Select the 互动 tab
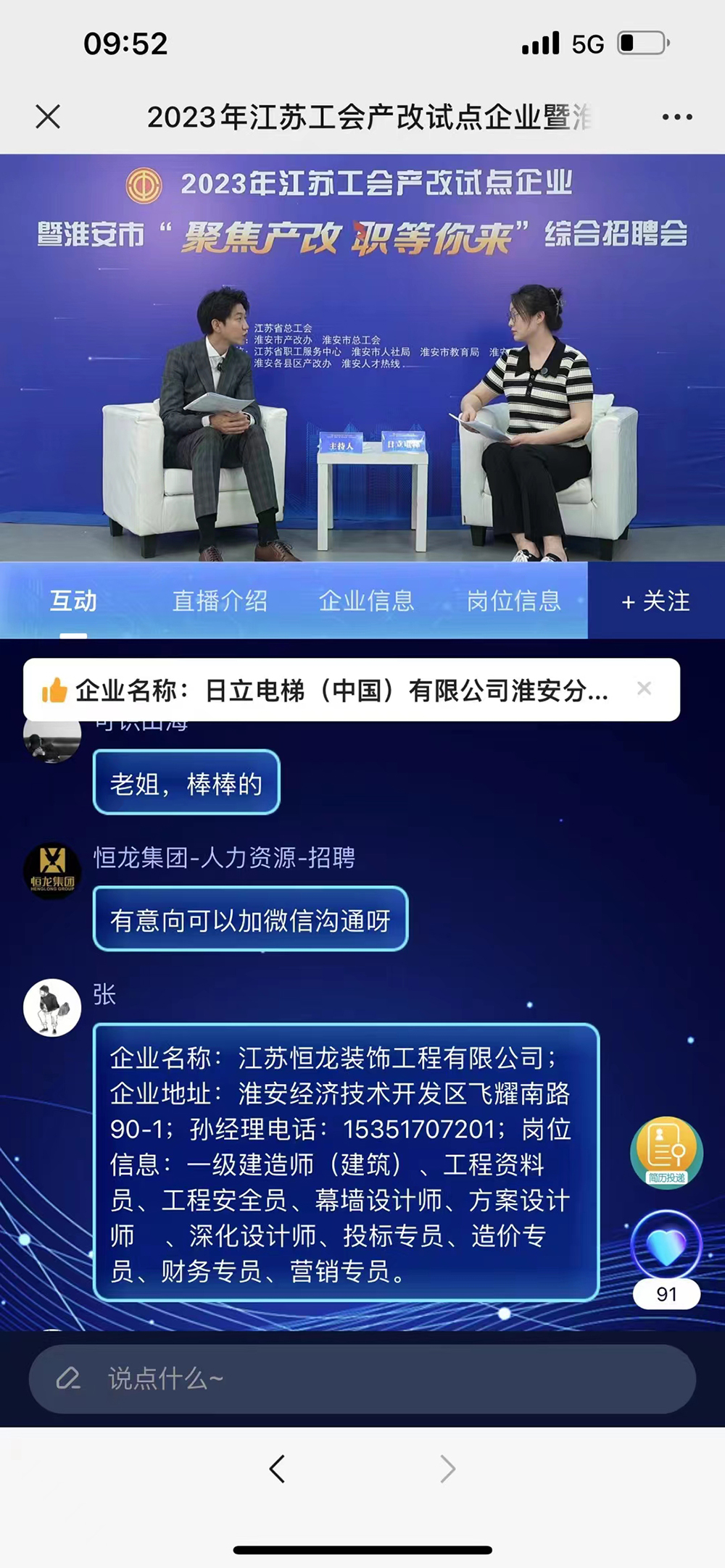 [x=73, y=601]
